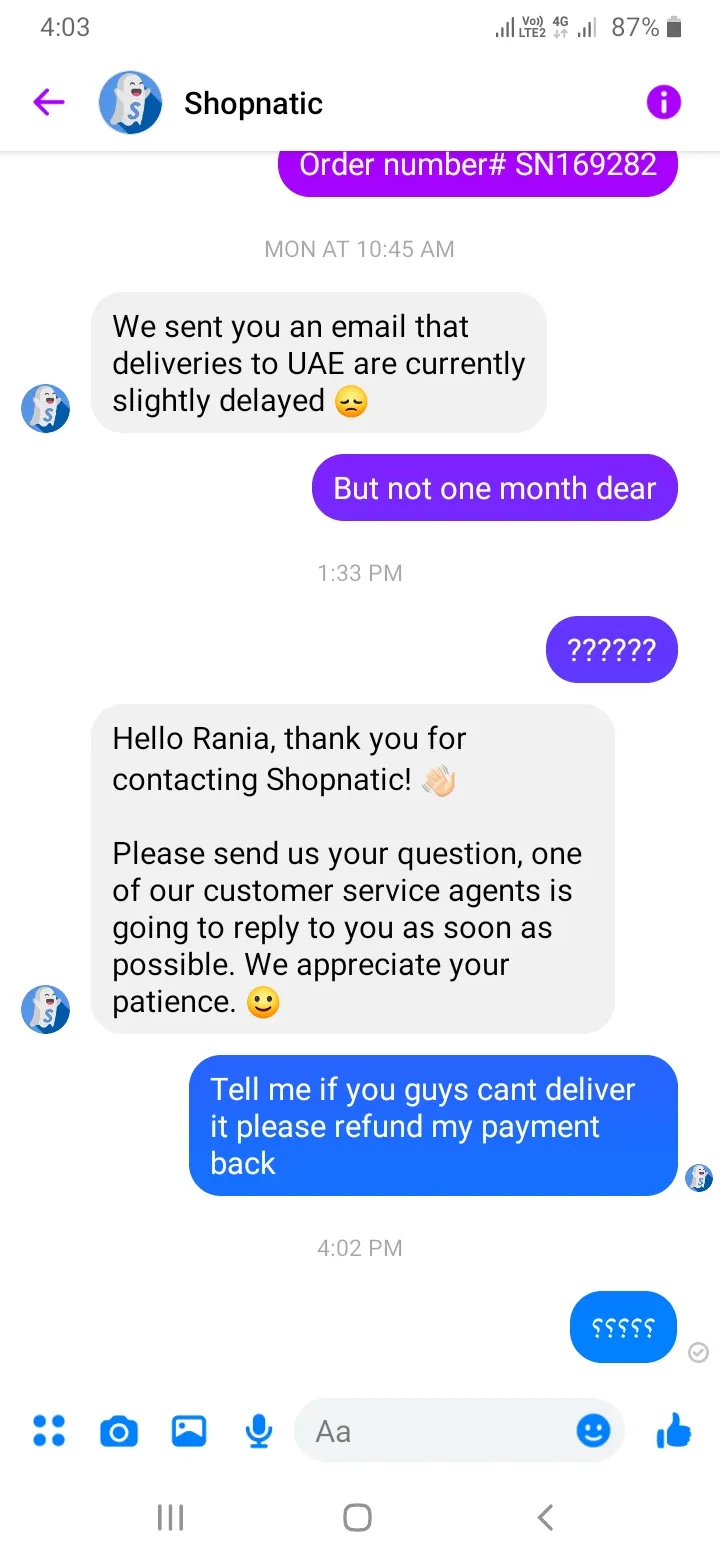720x1560 pixels.
Task: Open the four-dot more actions menu
Action: click(48, 1431)
